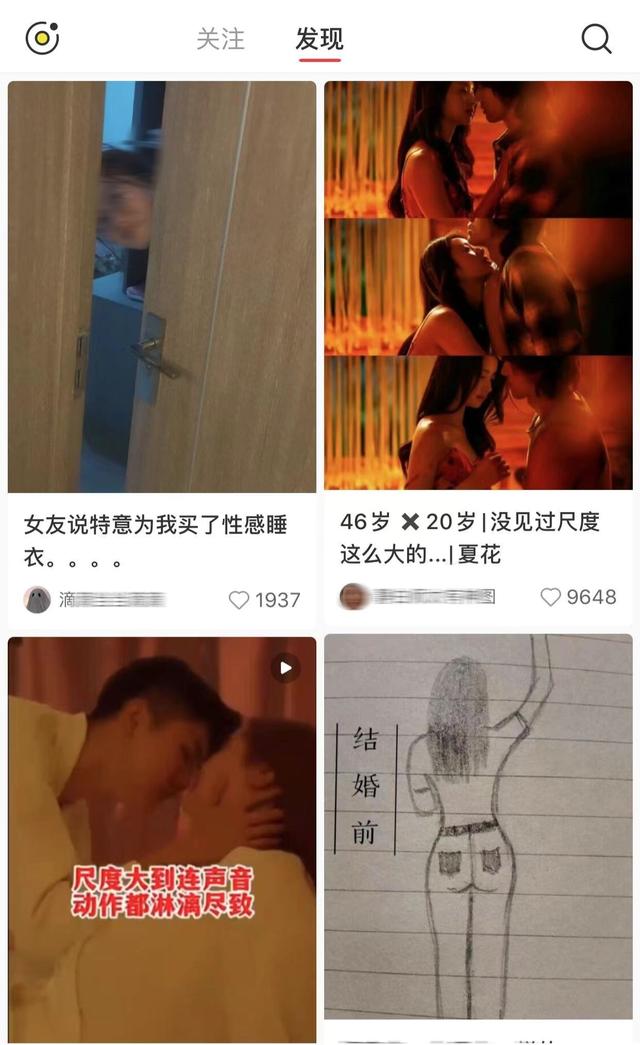Open the post about 女友说特意为我买了性感睡衣

(162, 286)
